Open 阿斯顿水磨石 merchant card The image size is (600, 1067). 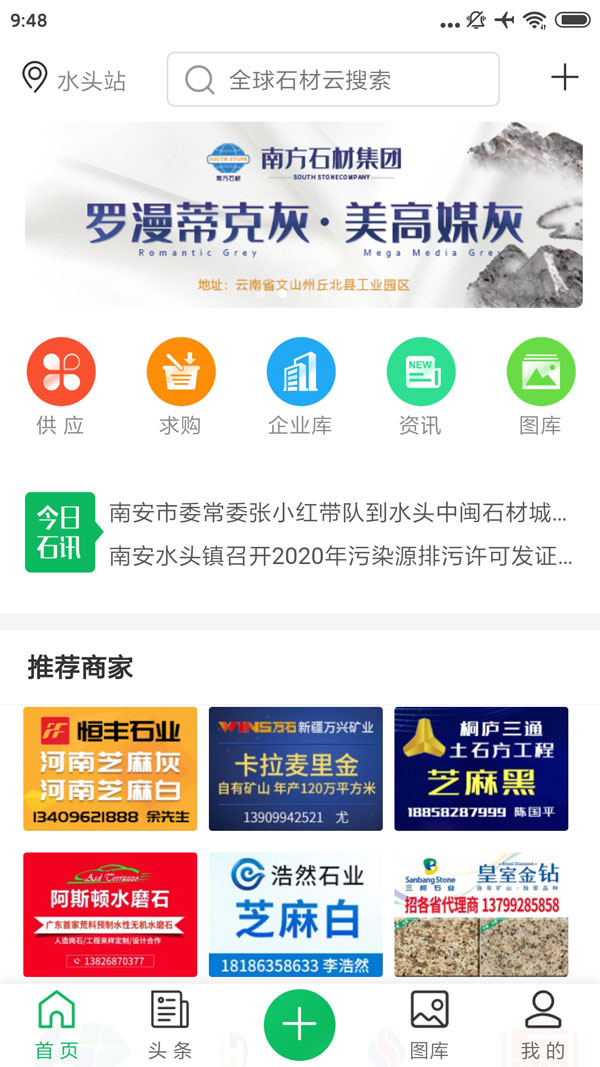[x=110, y=914]
